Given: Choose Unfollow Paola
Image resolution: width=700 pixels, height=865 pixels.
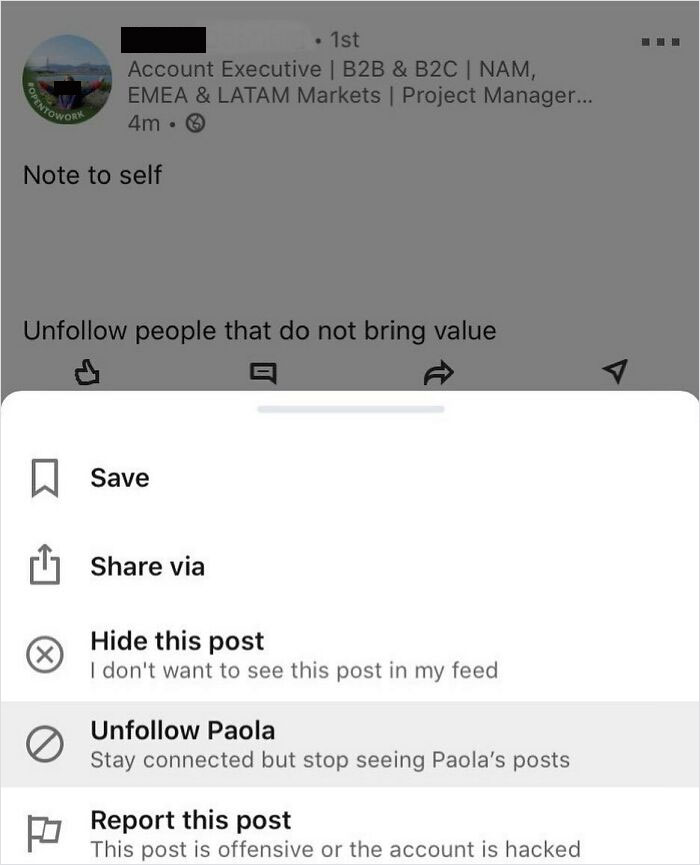Looking at the screenshot, I should [x=182, y=730].
